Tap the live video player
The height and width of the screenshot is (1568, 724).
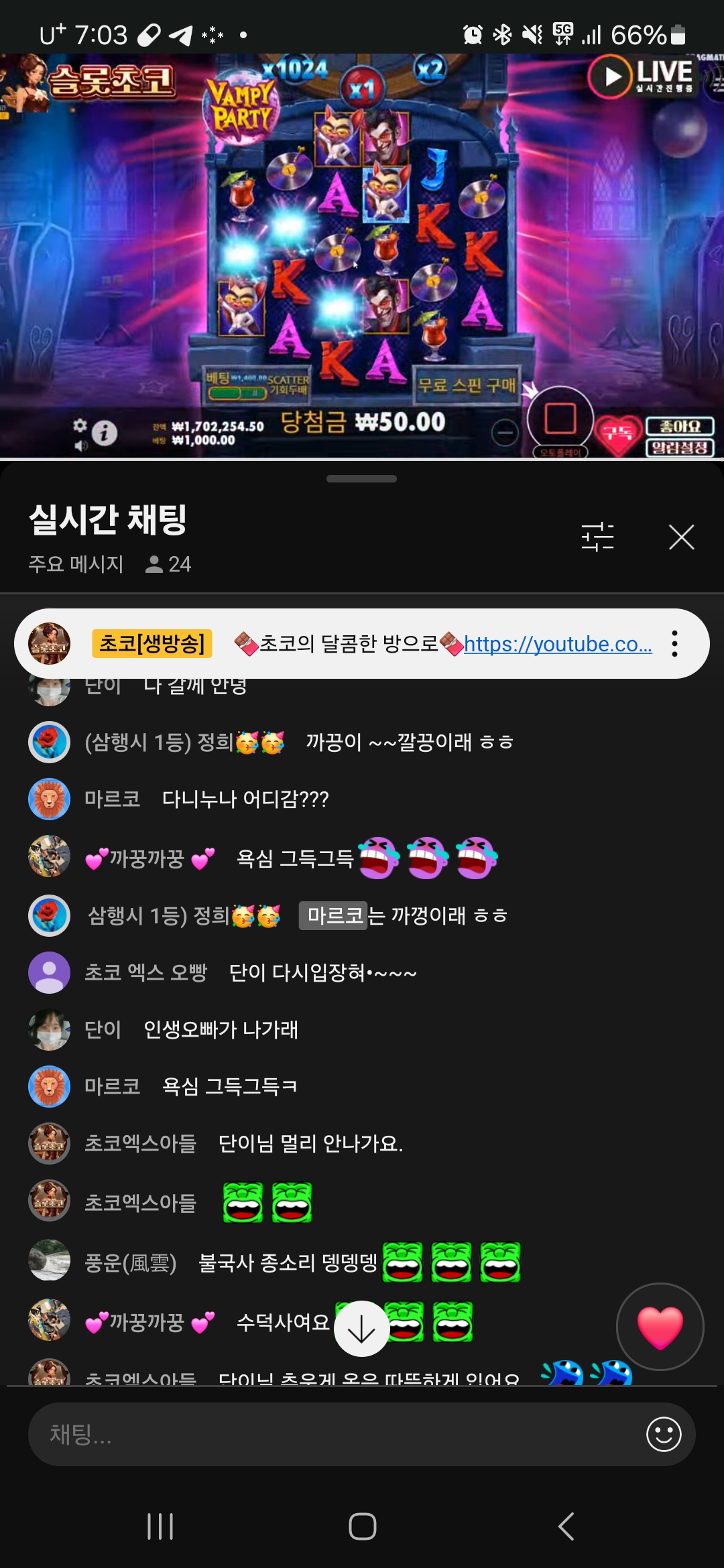(x=362, y=255)
